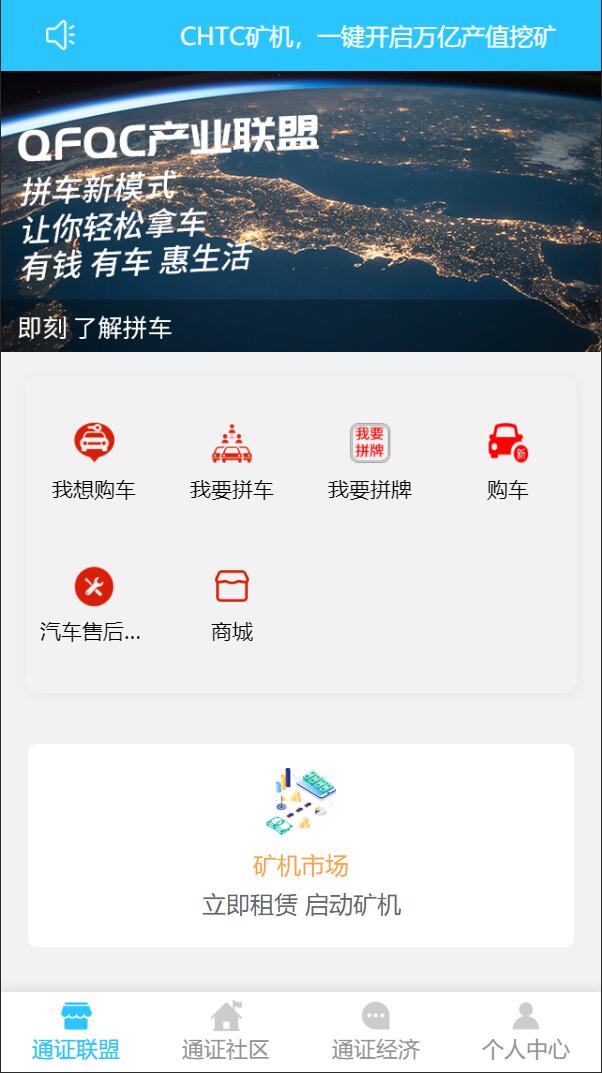Image resolution: width=602 pixels, height=1073 pixels.
Task: Select the 通证联盟 tab
Action: pos(76,1032)
